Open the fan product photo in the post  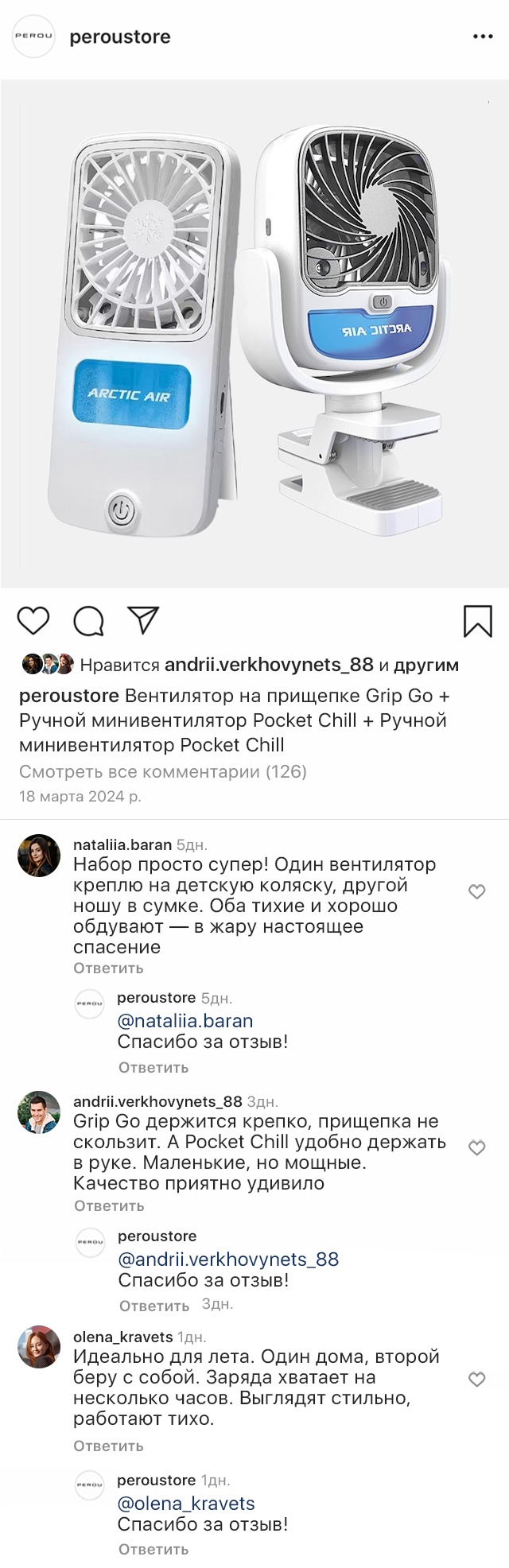point(254,334)
